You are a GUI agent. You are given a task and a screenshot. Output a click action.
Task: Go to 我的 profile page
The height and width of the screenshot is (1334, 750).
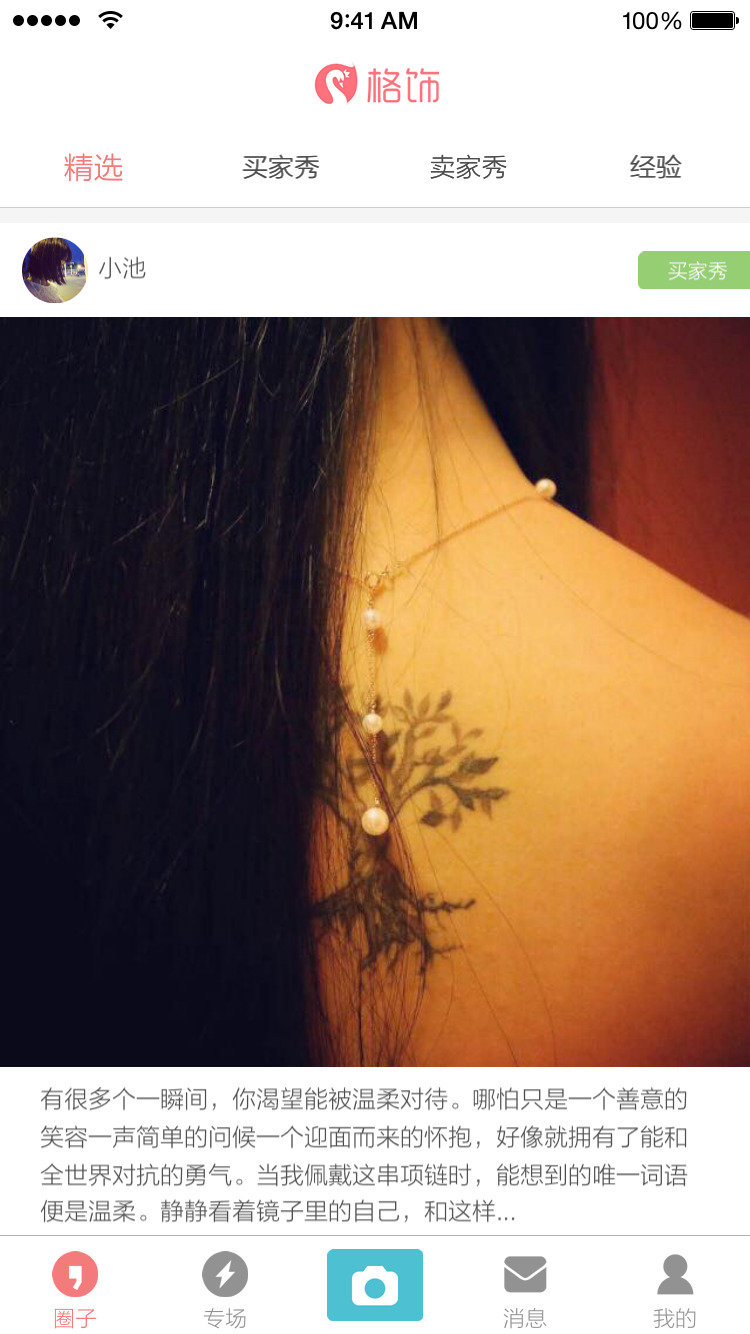(x=675, y=1289)
